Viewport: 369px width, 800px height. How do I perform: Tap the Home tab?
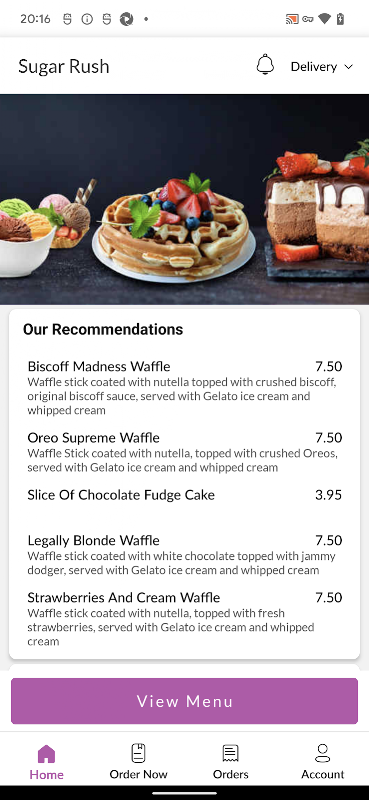point(46,761)
